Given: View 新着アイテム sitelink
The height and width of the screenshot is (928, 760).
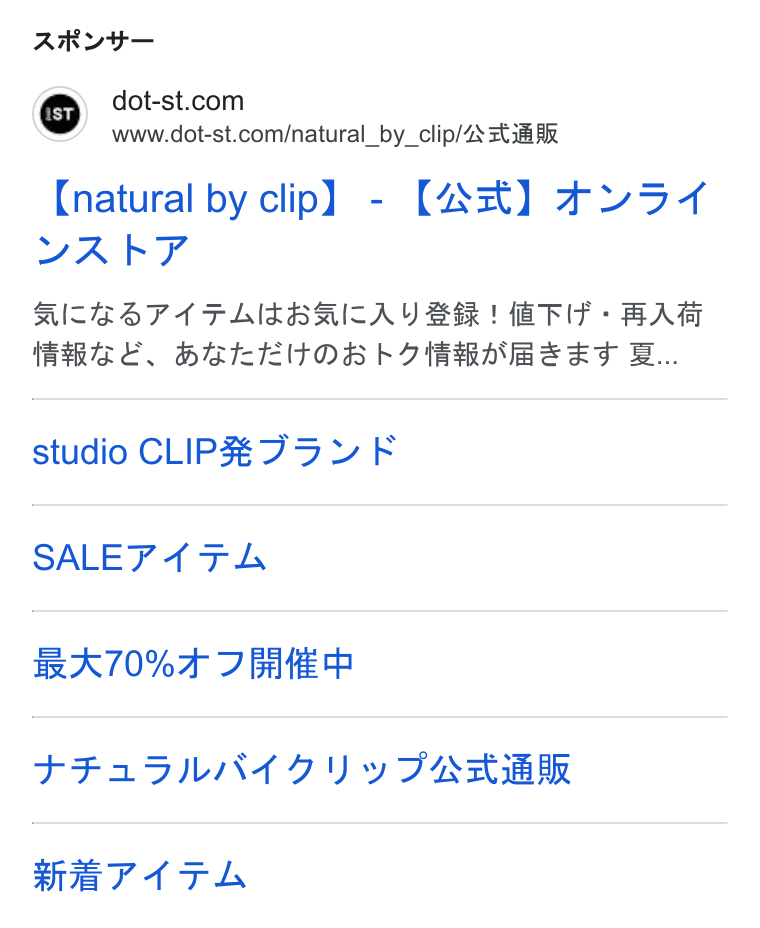Looking at the screenshot, I should [140, 875].
